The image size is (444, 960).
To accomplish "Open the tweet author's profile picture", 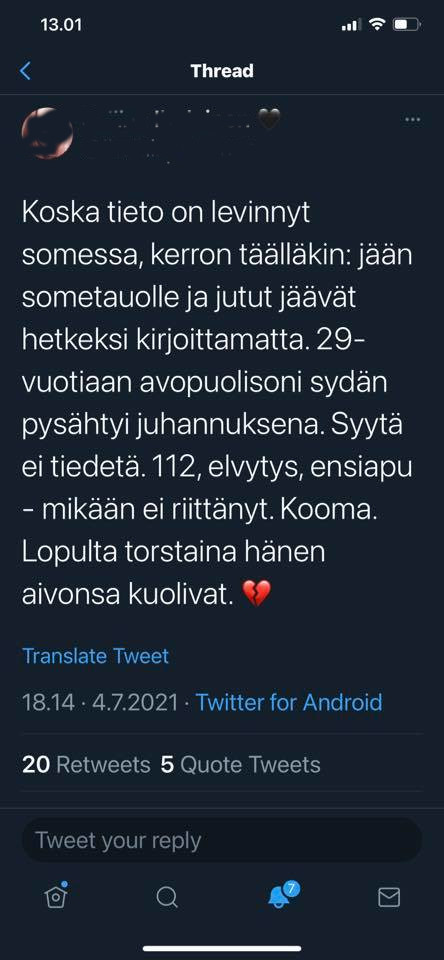I will coord(47,133).
